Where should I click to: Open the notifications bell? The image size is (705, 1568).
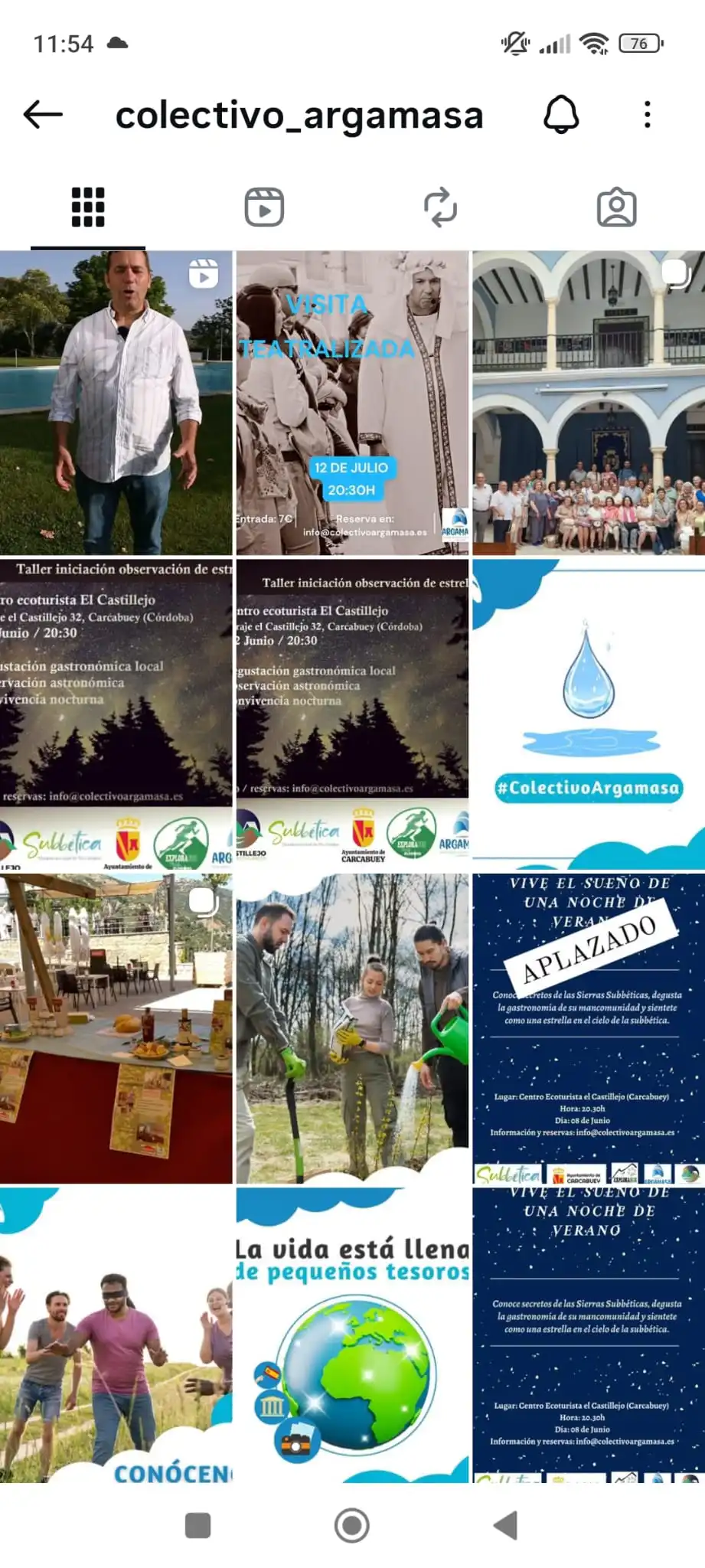pyautogui.click(x=561, y=115)
